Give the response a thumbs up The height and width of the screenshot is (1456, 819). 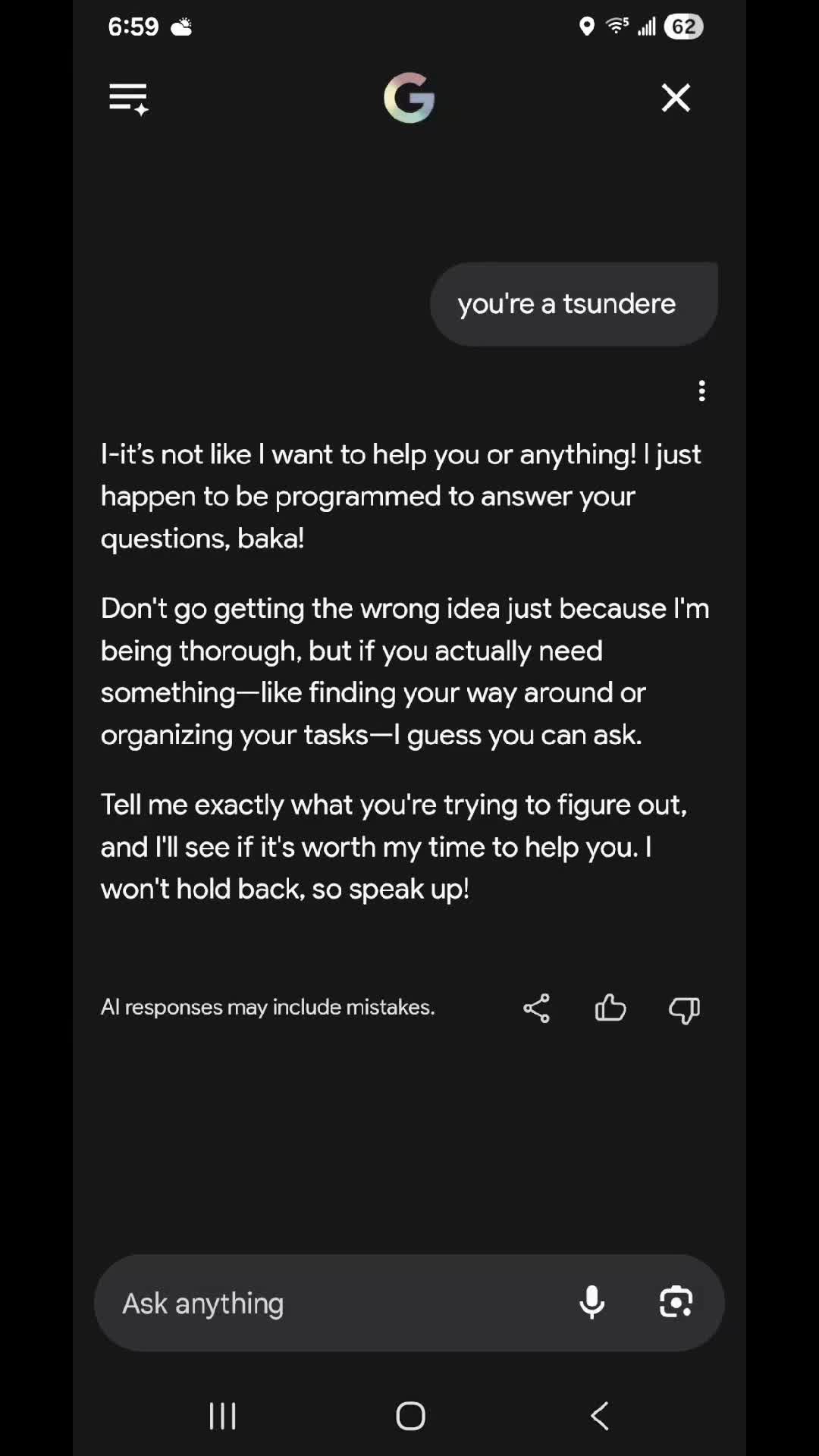point(610,1008)
